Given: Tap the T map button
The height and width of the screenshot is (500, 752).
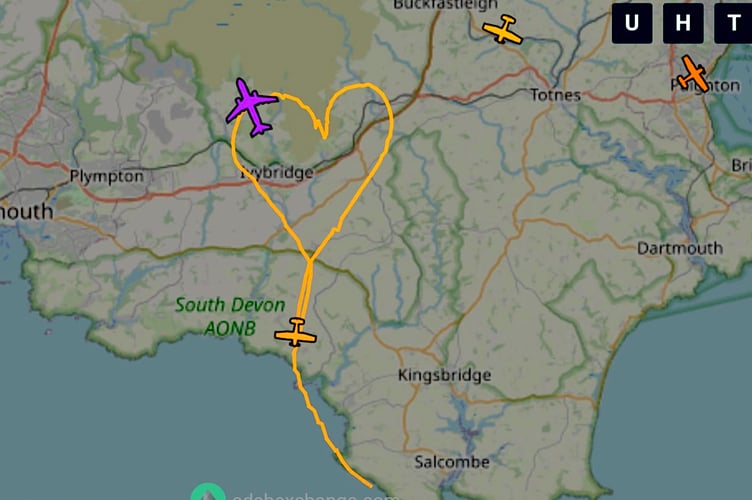Looking at the screenshot, I should pos(733,23).
